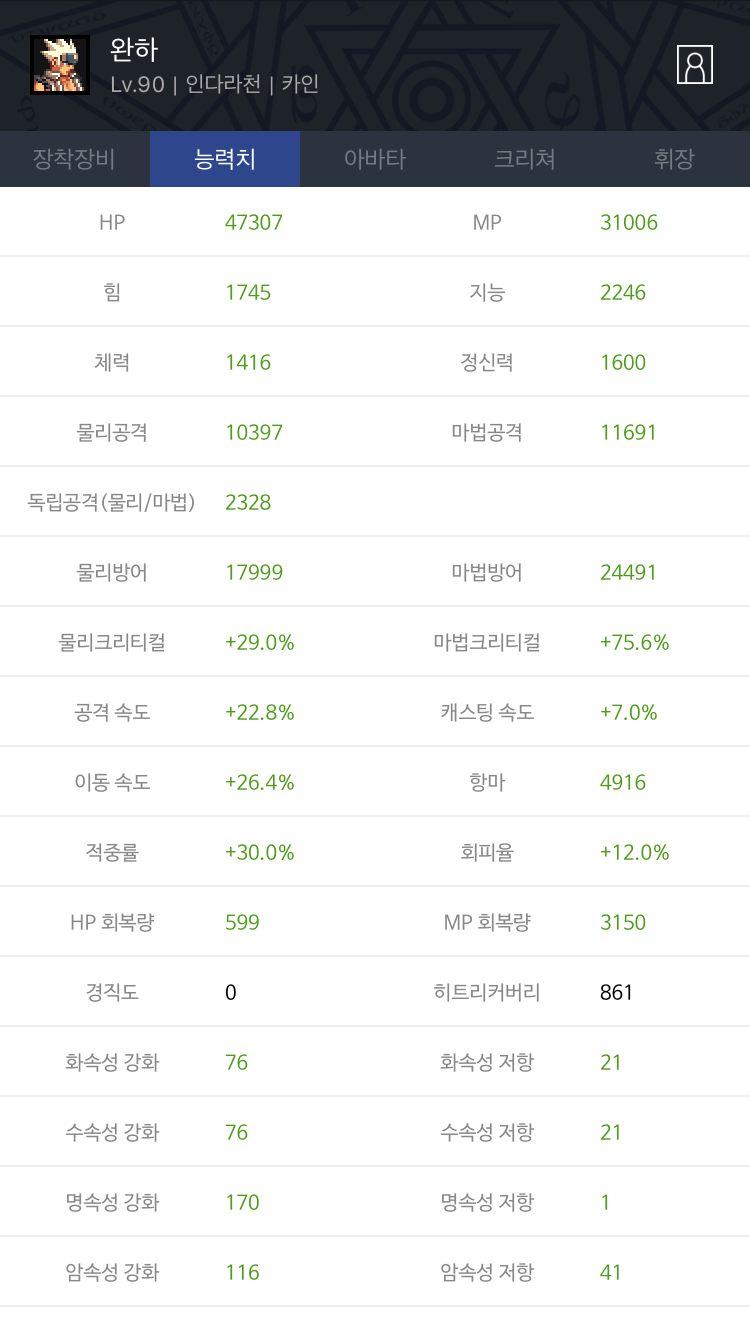750x1334 pixels.
Task: Open the character profile icon
Action: tap(695, 65)
